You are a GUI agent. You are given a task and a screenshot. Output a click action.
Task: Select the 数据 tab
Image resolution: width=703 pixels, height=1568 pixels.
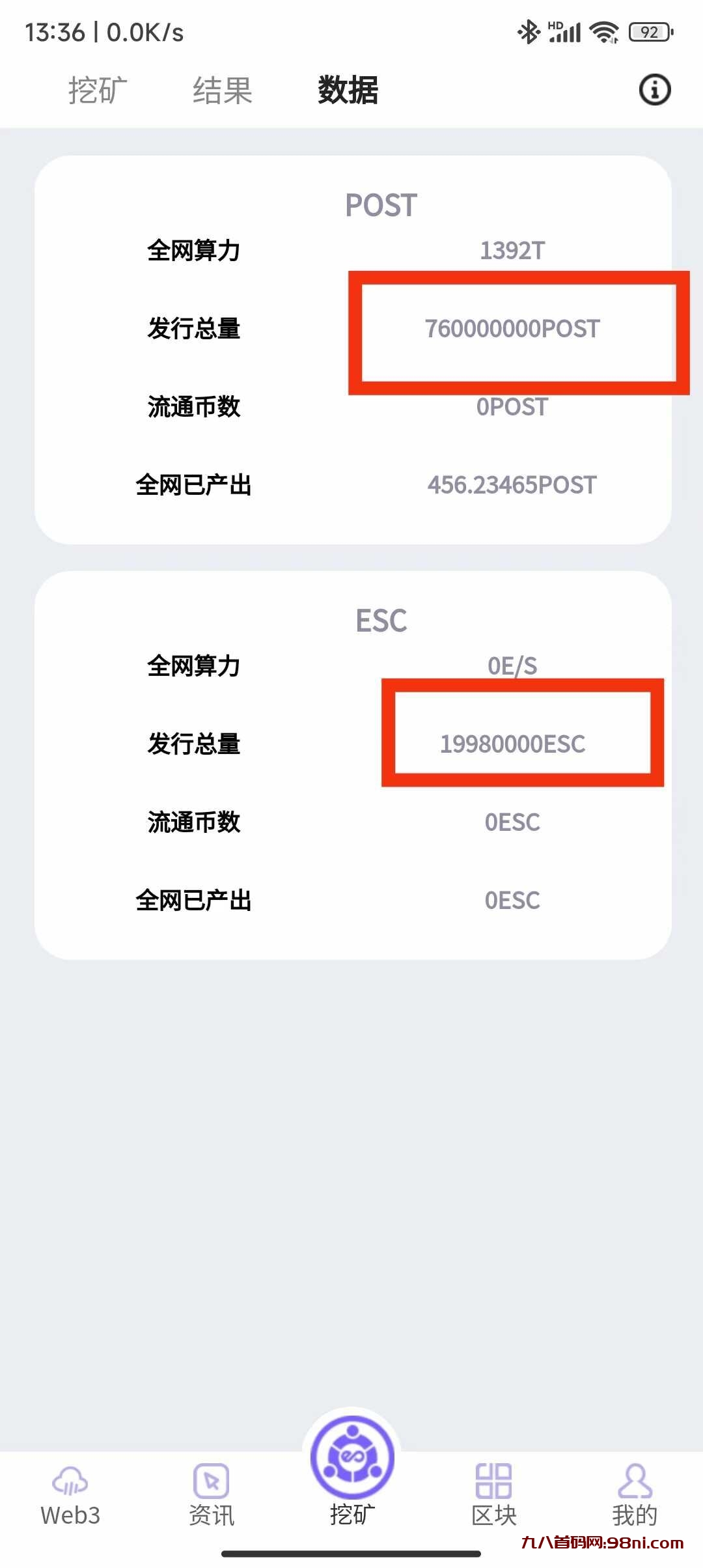tap(346, 91)
